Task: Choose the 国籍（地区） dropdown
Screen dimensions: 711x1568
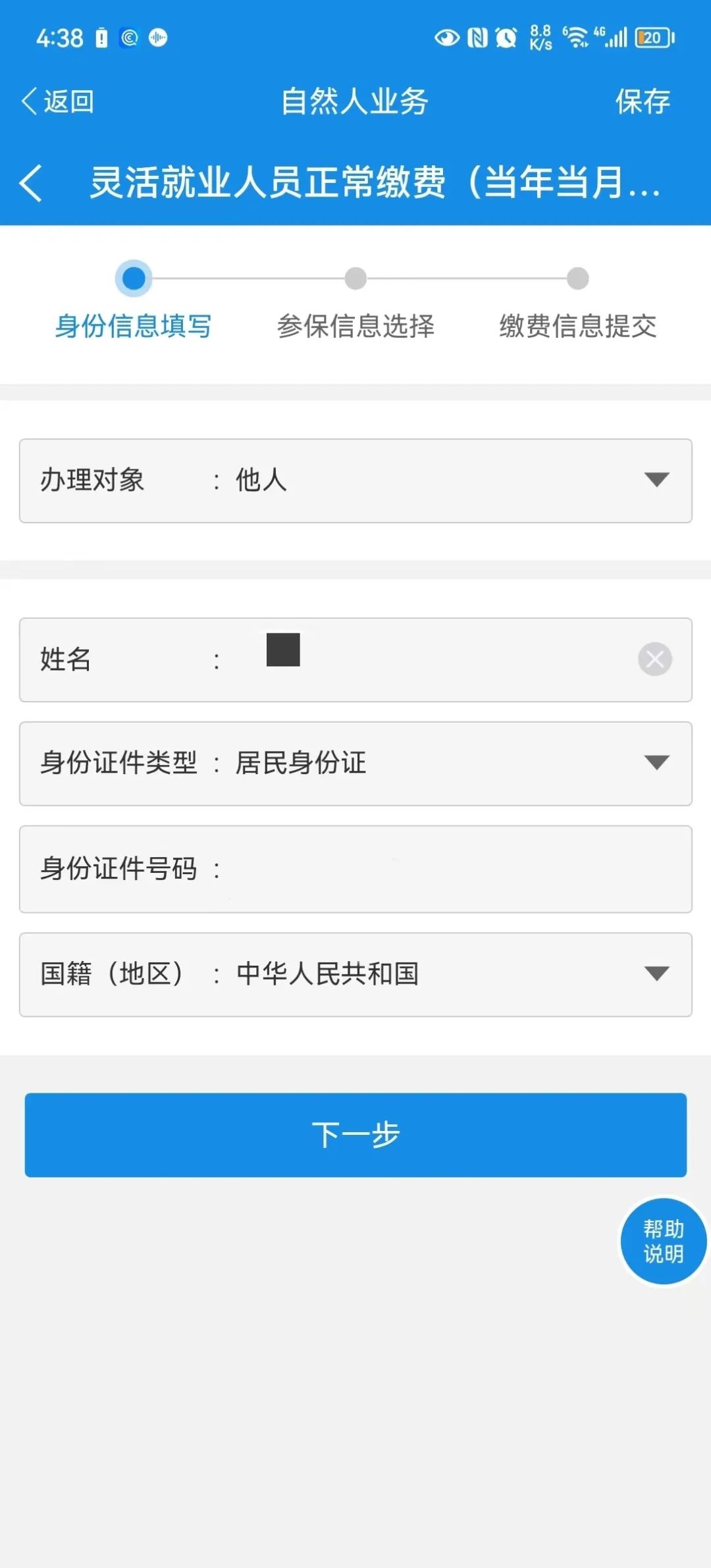Action: (355, 974)
